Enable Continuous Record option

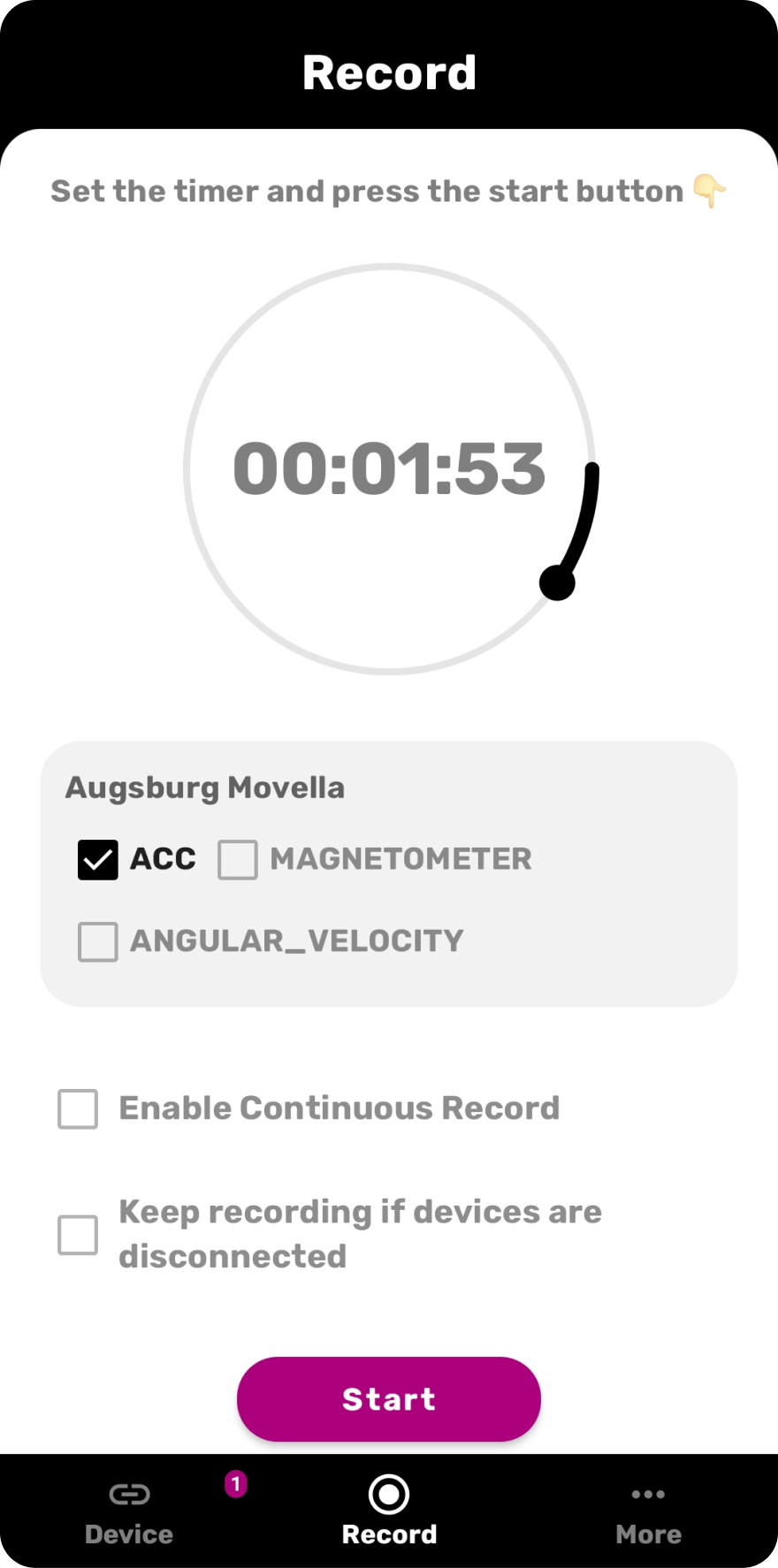(78, 1108)
